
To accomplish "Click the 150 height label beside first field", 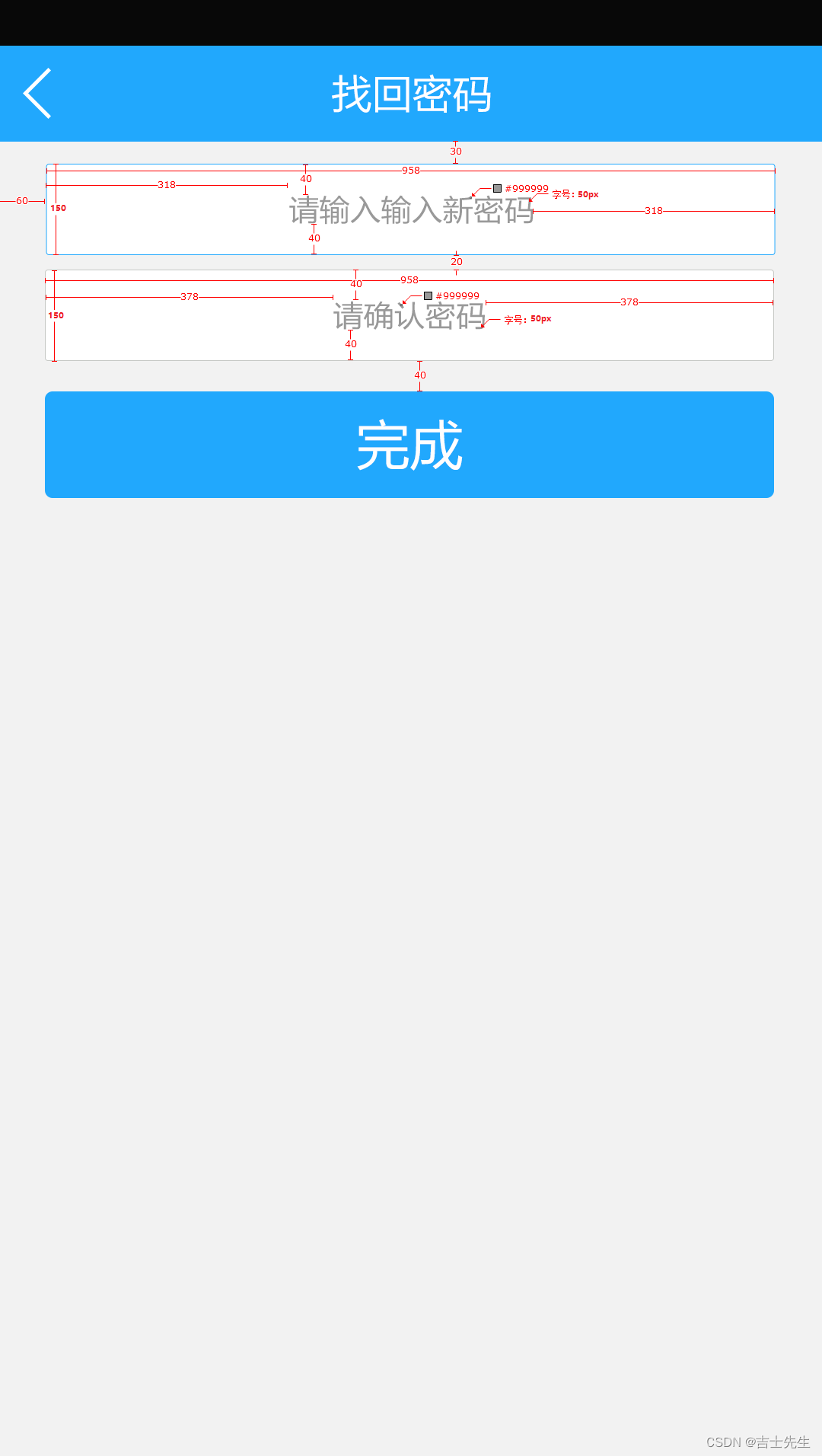I will [58, 207].
